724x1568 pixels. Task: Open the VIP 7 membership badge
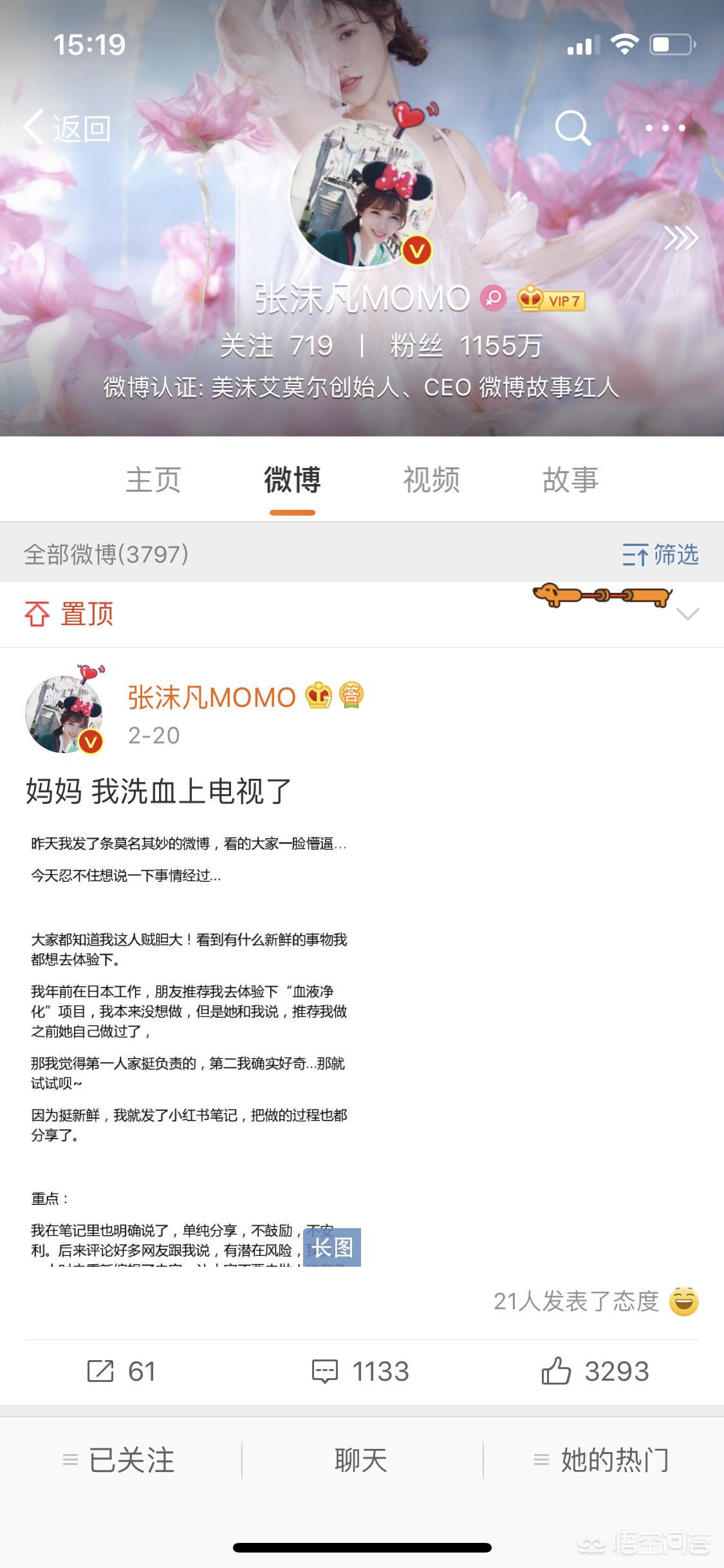pos(552,300)
